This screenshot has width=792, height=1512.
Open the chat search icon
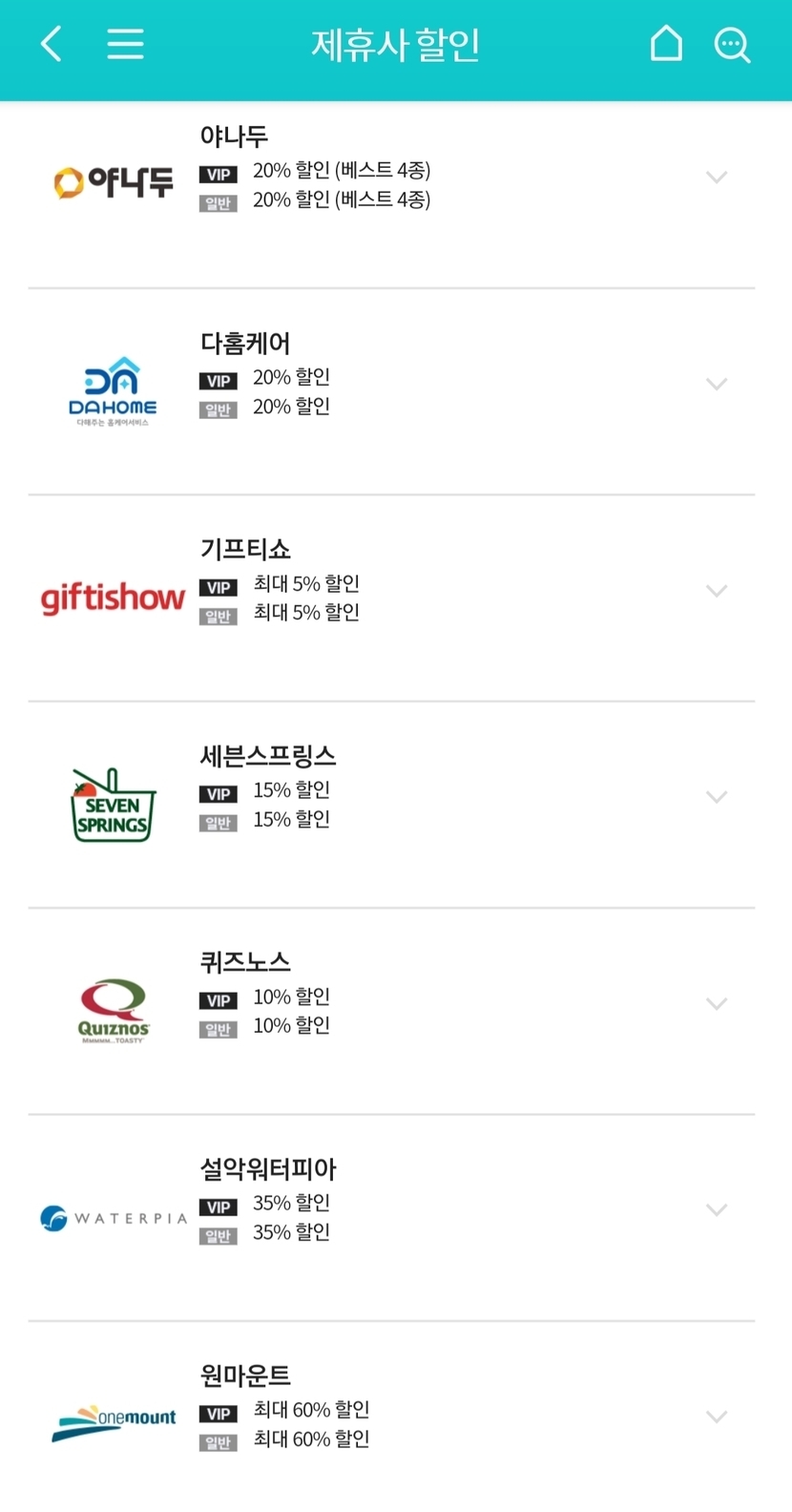(x=732, y=44)
